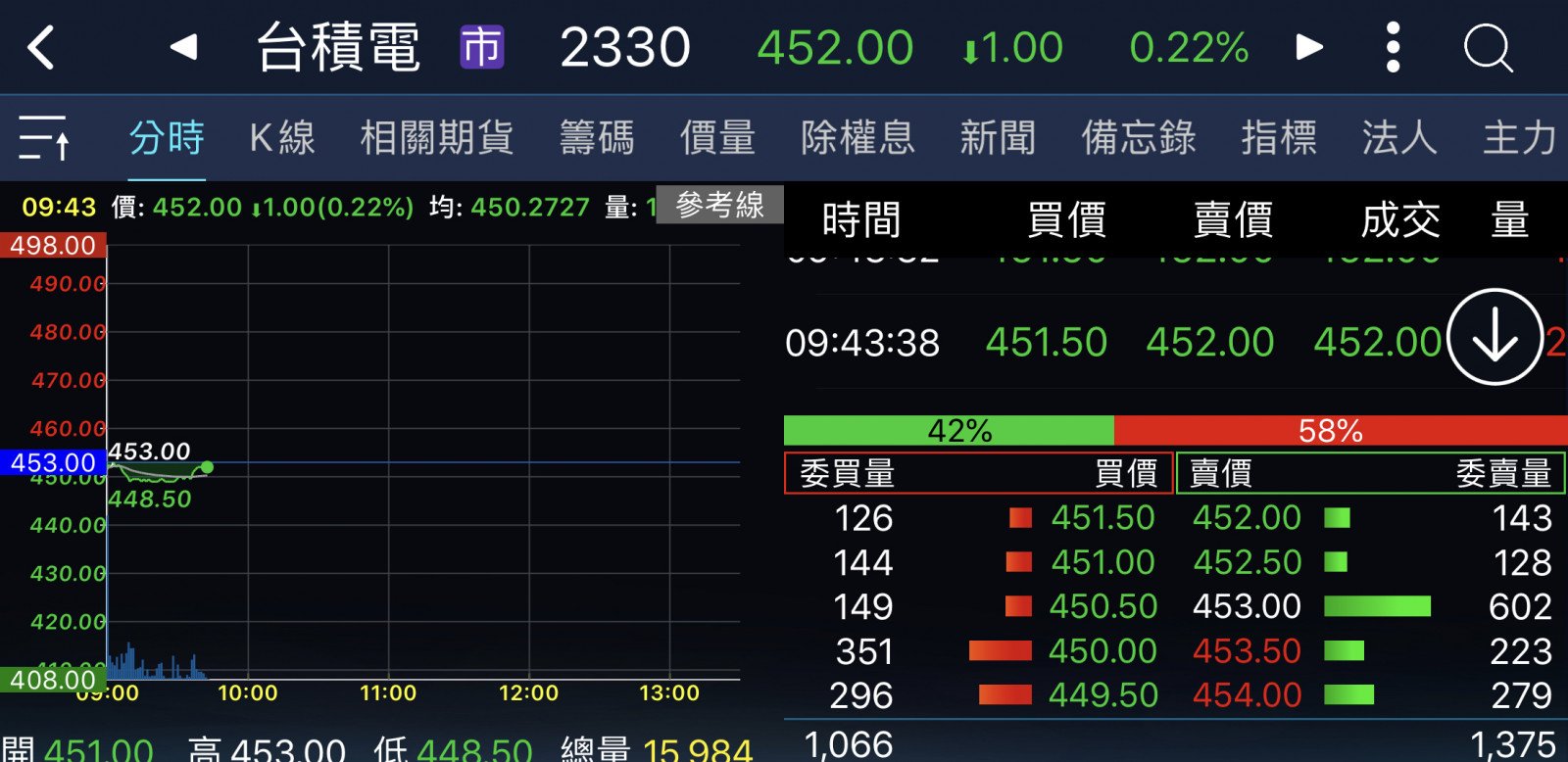Viewport: 1568px width, 762px height.
Task: View the 除權息 tab
Action: click(857, 137)
